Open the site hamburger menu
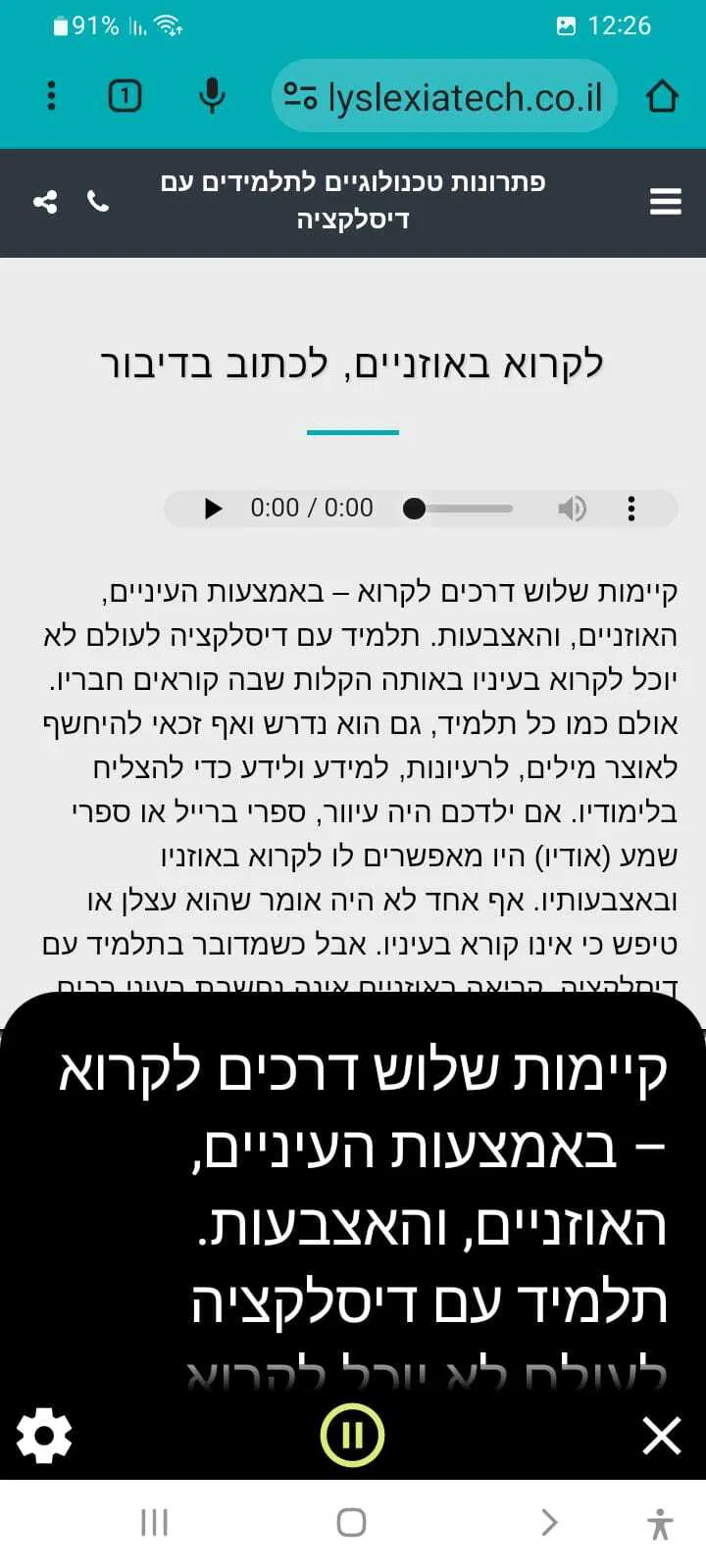Image resolution: width=706 pixels, height=1568 pixels. [x=665, y=202]
